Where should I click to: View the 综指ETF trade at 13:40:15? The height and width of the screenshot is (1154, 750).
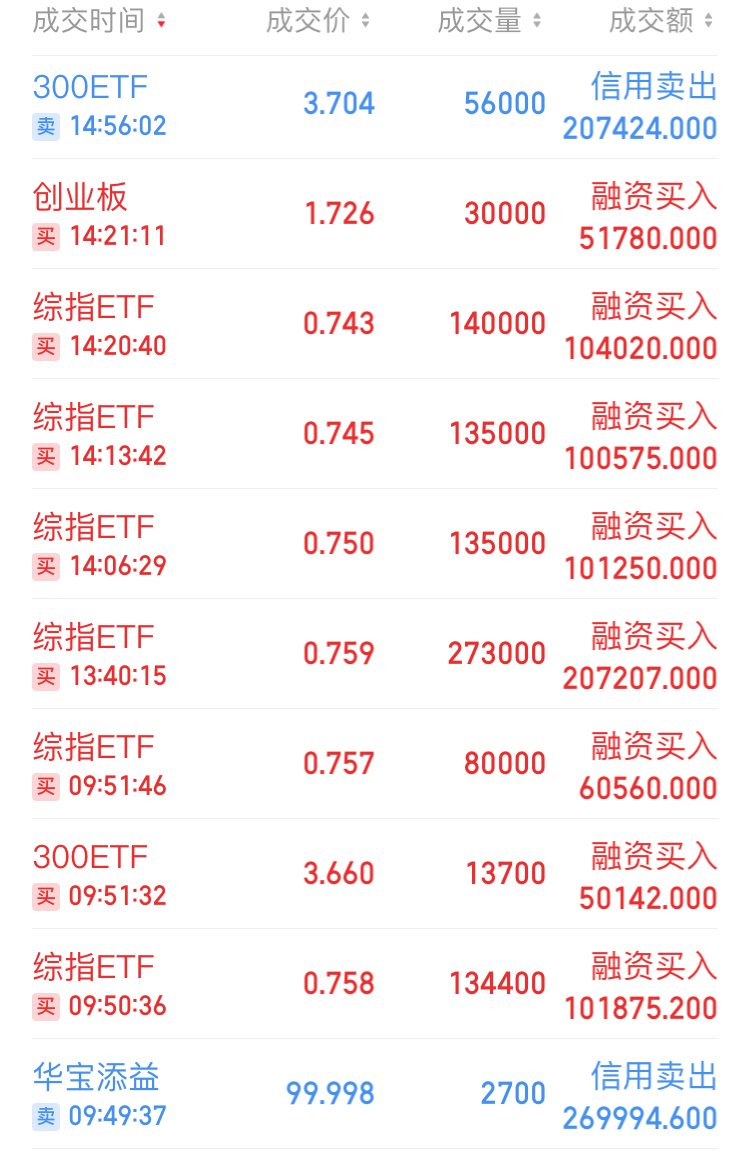375,654
